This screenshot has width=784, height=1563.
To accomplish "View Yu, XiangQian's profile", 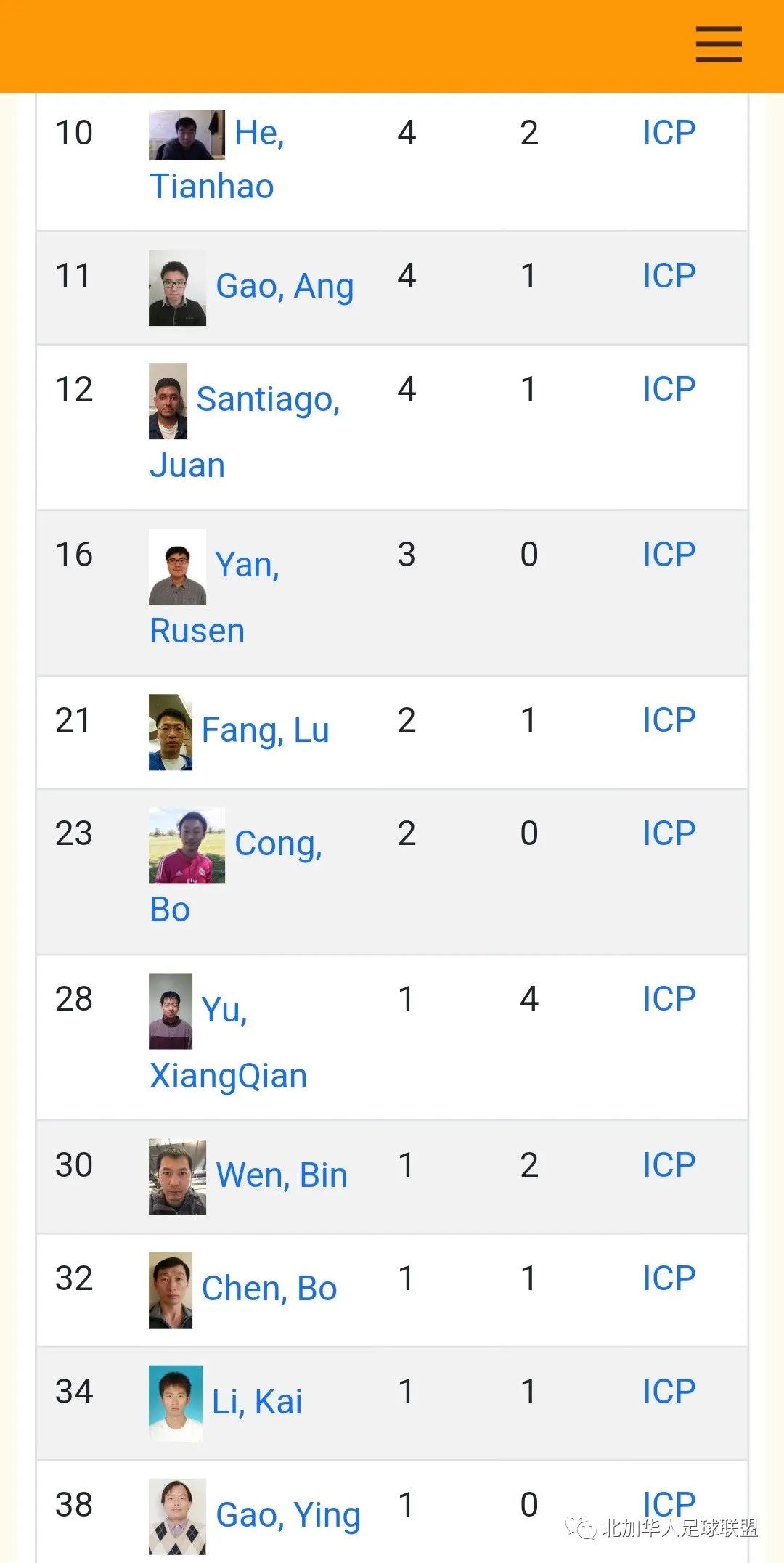I will (228, 1075).
